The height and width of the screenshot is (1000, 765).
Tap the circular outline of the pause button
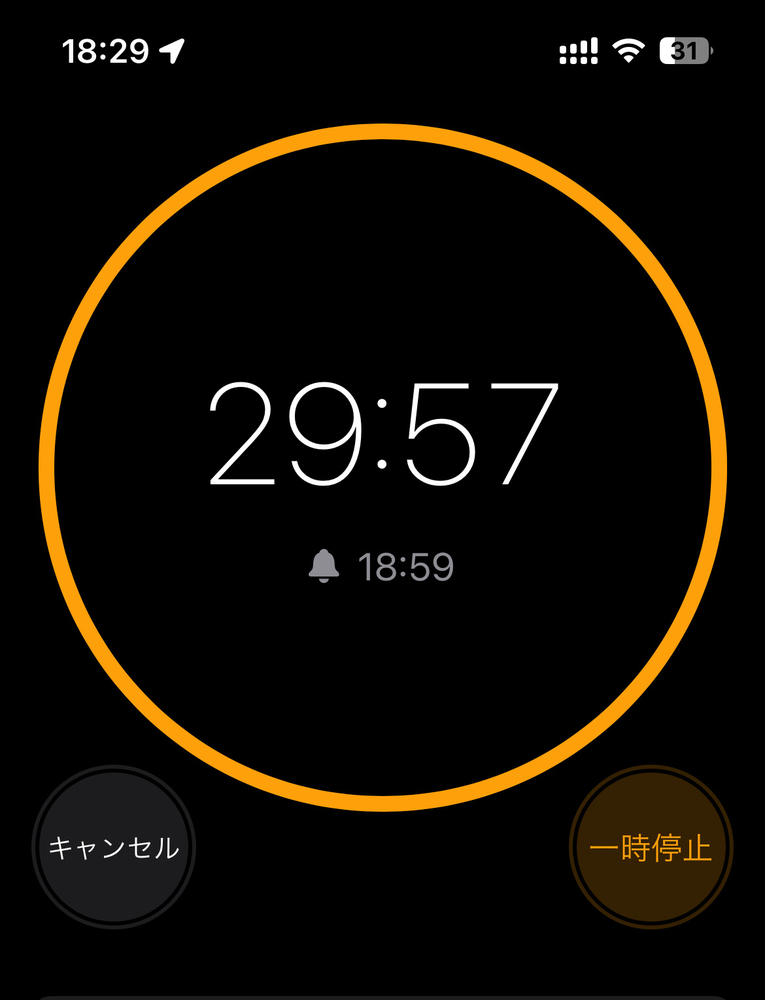point(651,769)
